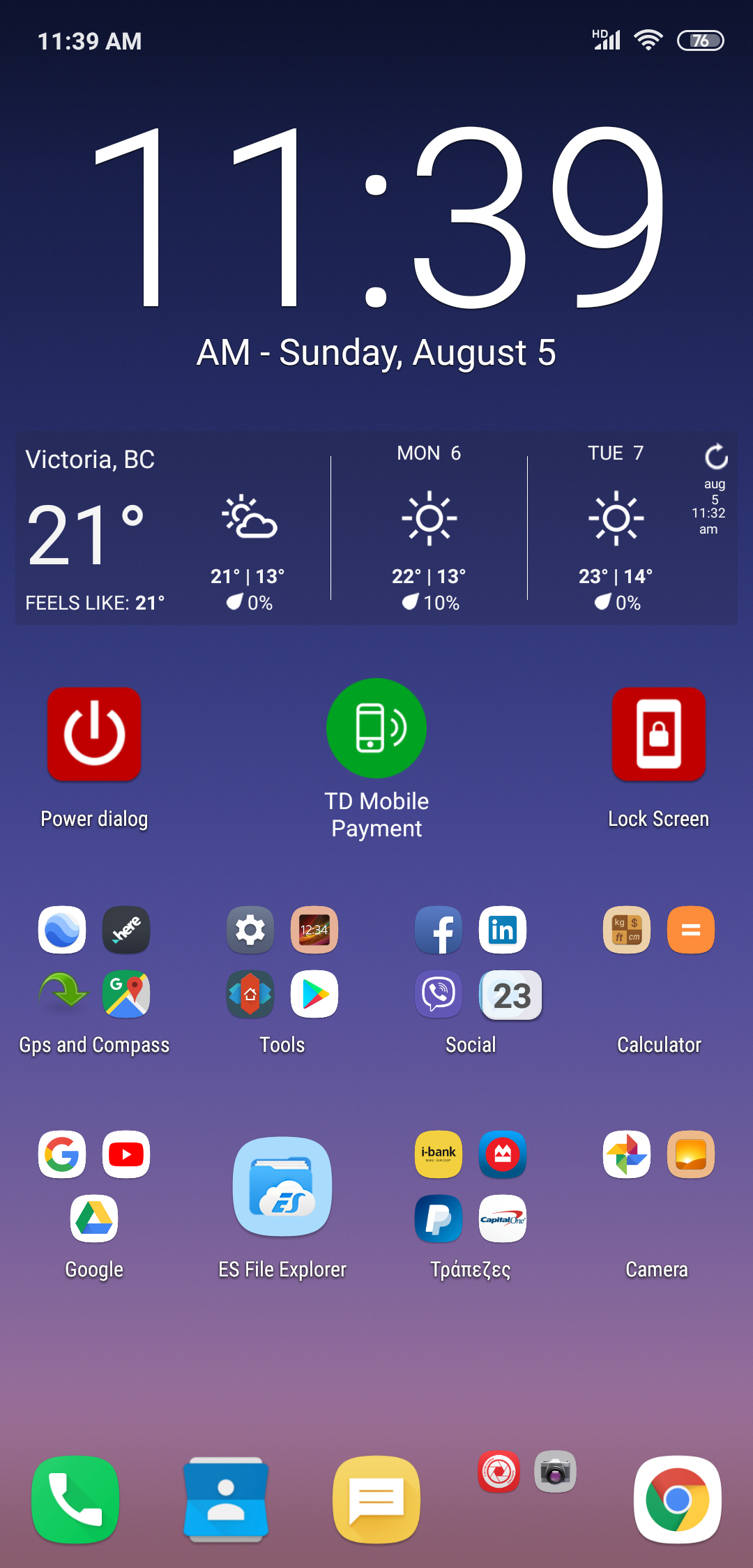753x1568 pixels.
Task: Open the Contacts app in dock
Action: [x=226, y=1500]
